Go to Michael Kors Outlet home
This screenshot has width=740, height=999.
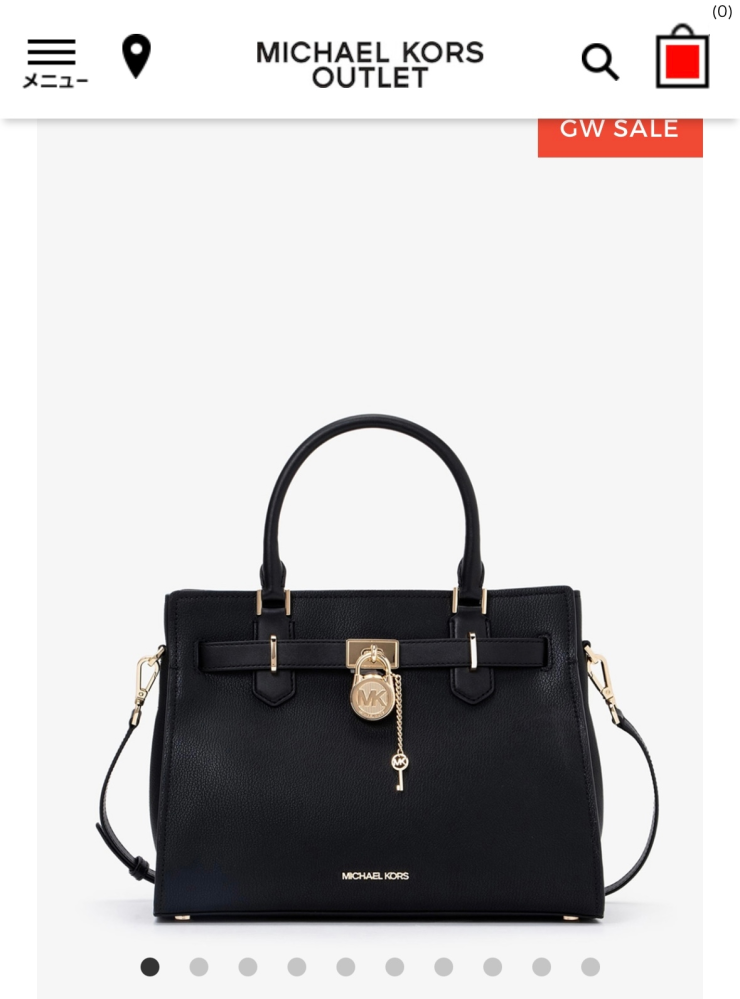[x=369, y=64]
